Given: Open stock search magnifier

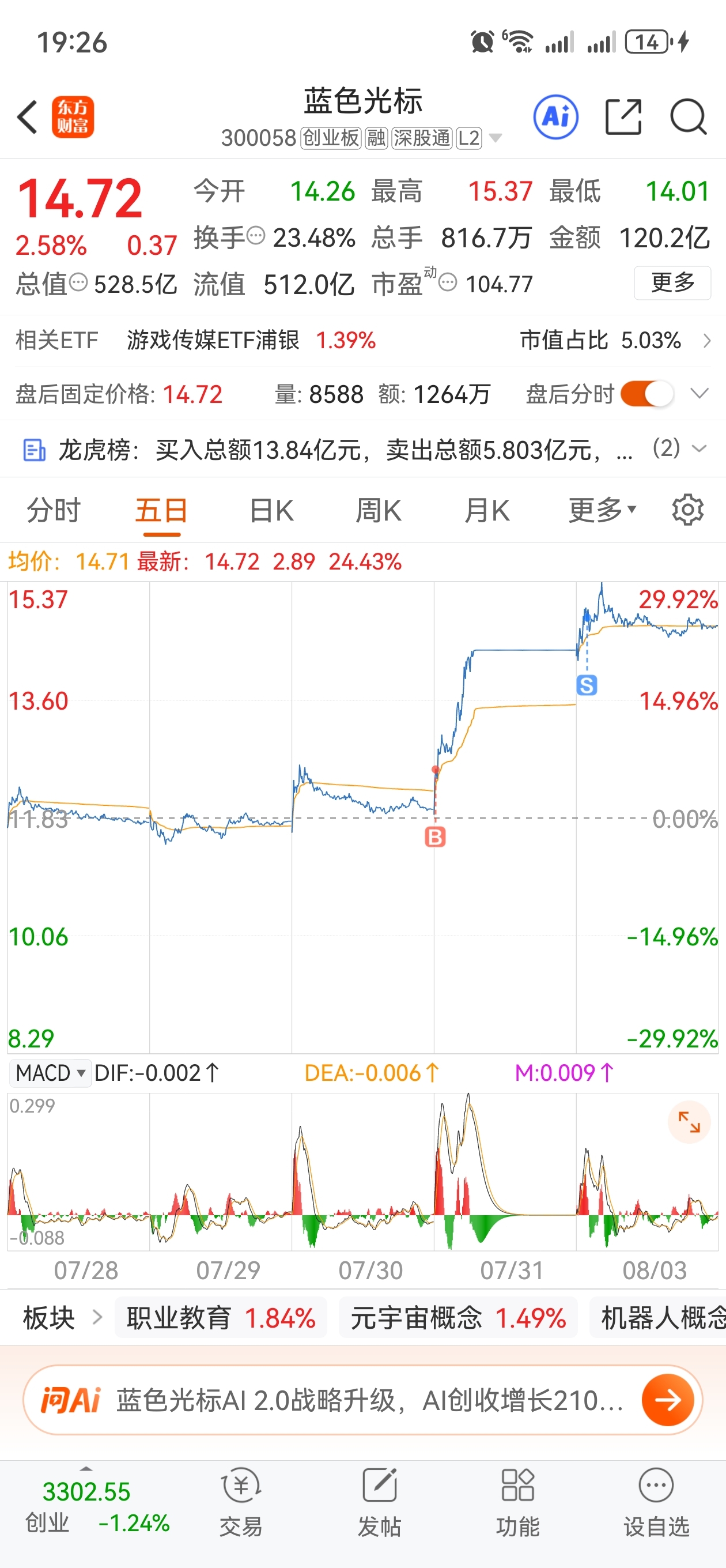Looking at the screenshot, I should [x=689, y=116].
